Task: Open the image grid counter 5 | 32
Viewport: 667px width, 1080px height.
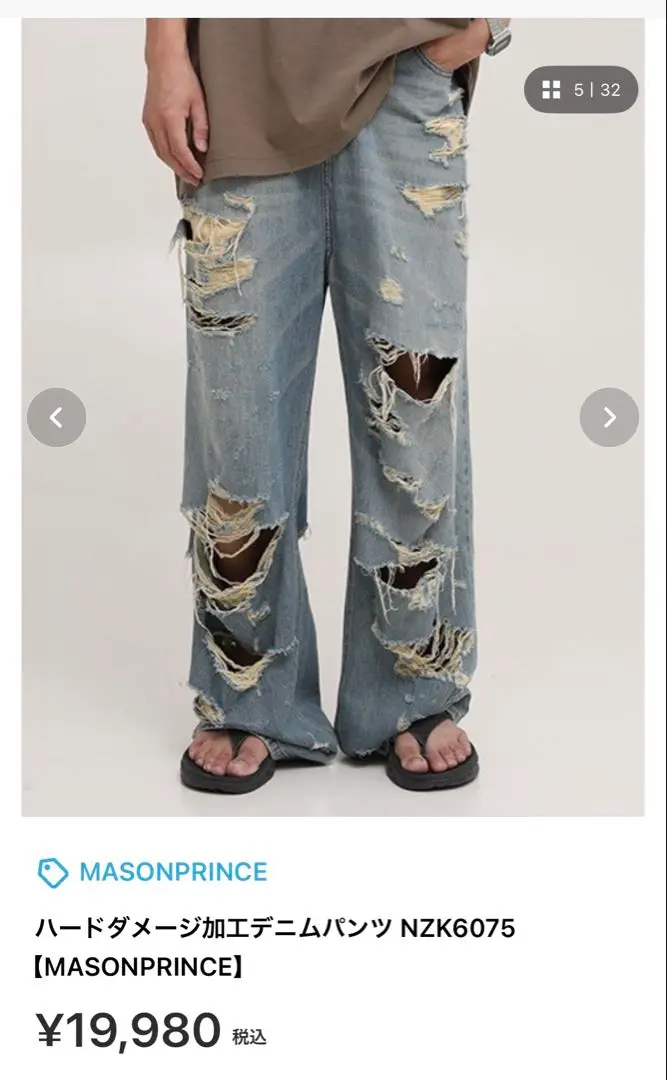Action: pos(581,90)
